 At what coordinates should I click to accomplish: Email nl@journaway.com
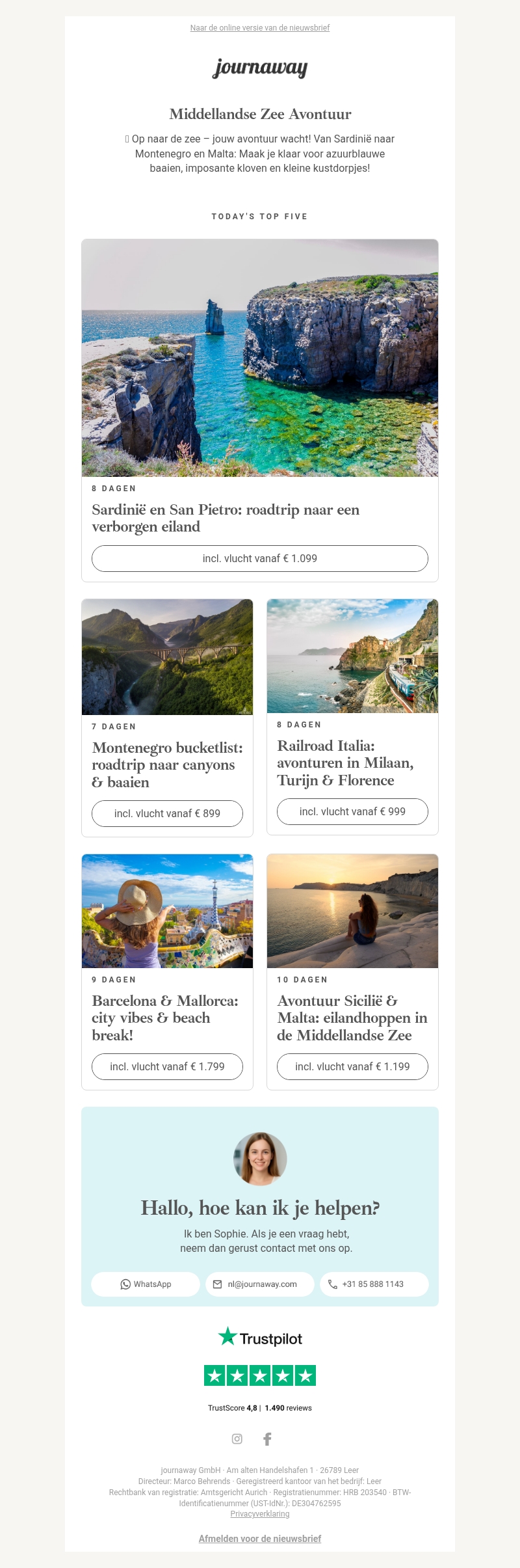[x=259, y=1284]
